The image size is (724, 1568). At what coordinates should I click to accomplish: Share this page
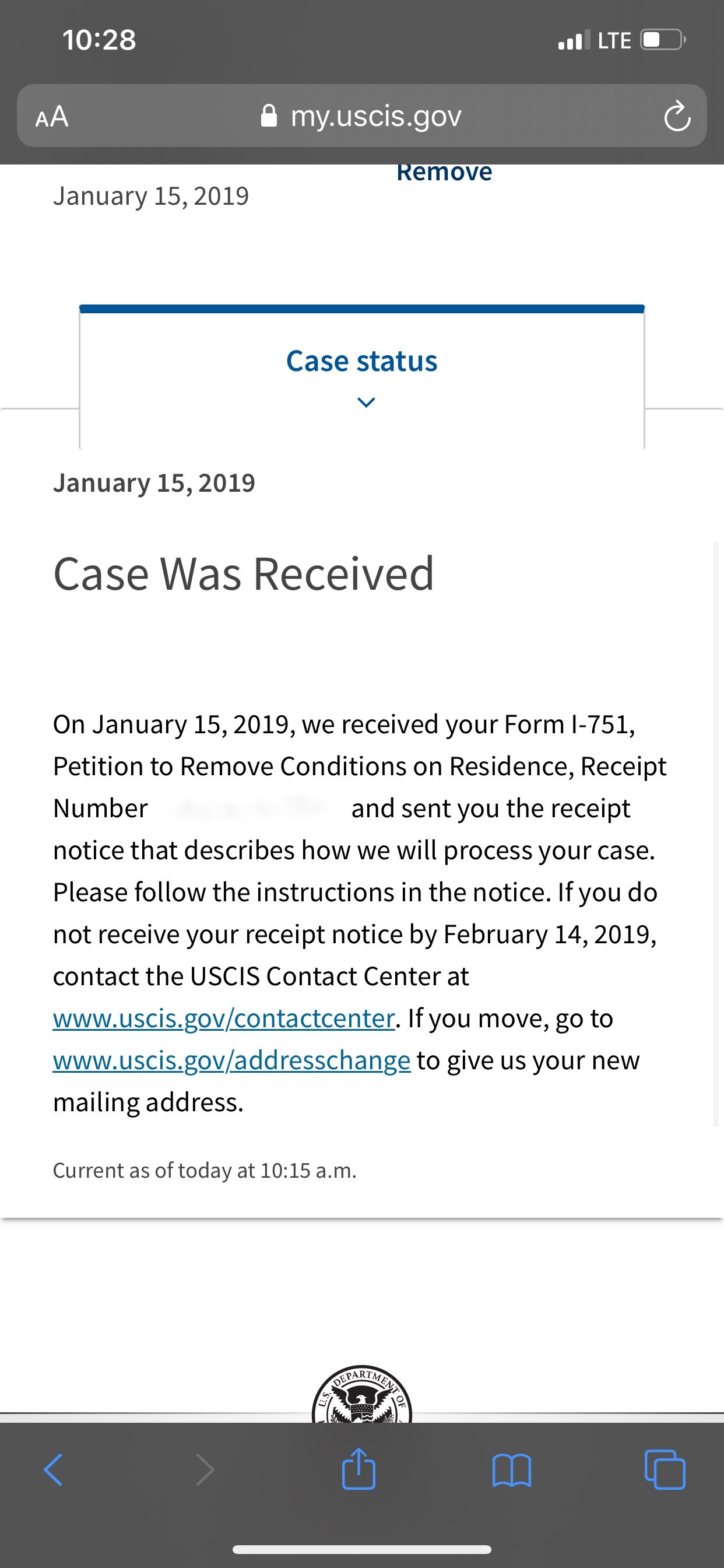tap(359, 1468)
